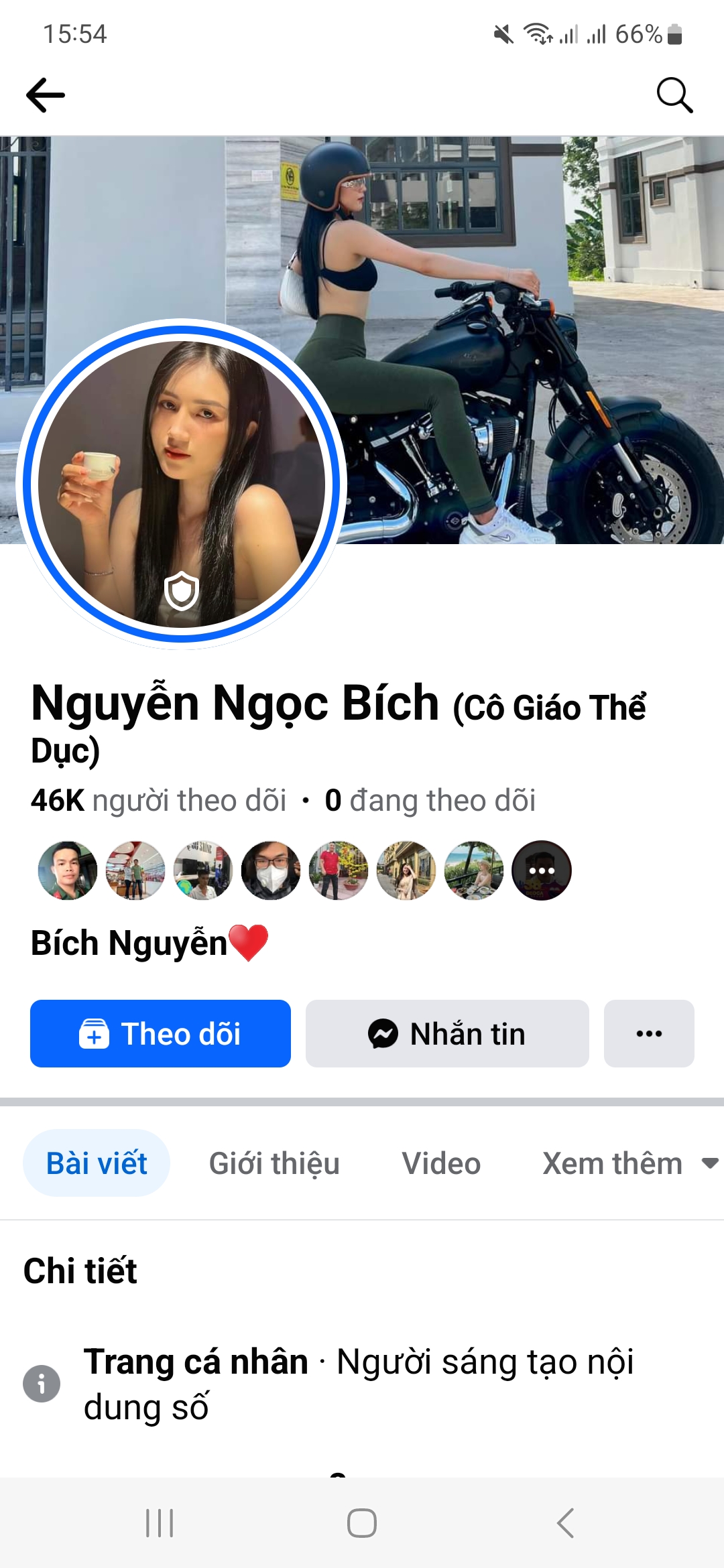Show the 46K người theo dõi list
Image resolution: width=724 pixels, height=1568 pixels.
(158, 800)
